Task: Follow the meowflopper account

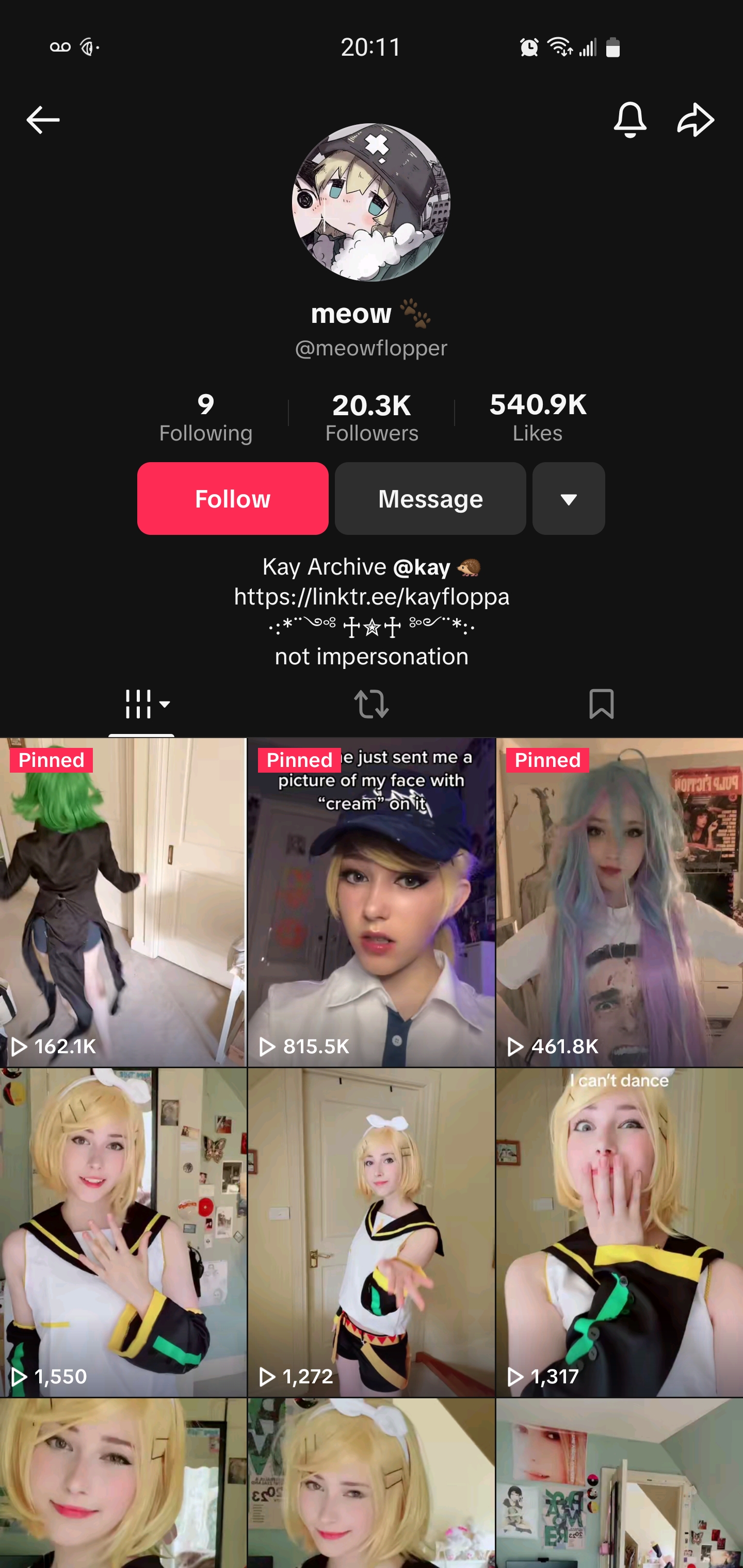Action: click(233, 499)
